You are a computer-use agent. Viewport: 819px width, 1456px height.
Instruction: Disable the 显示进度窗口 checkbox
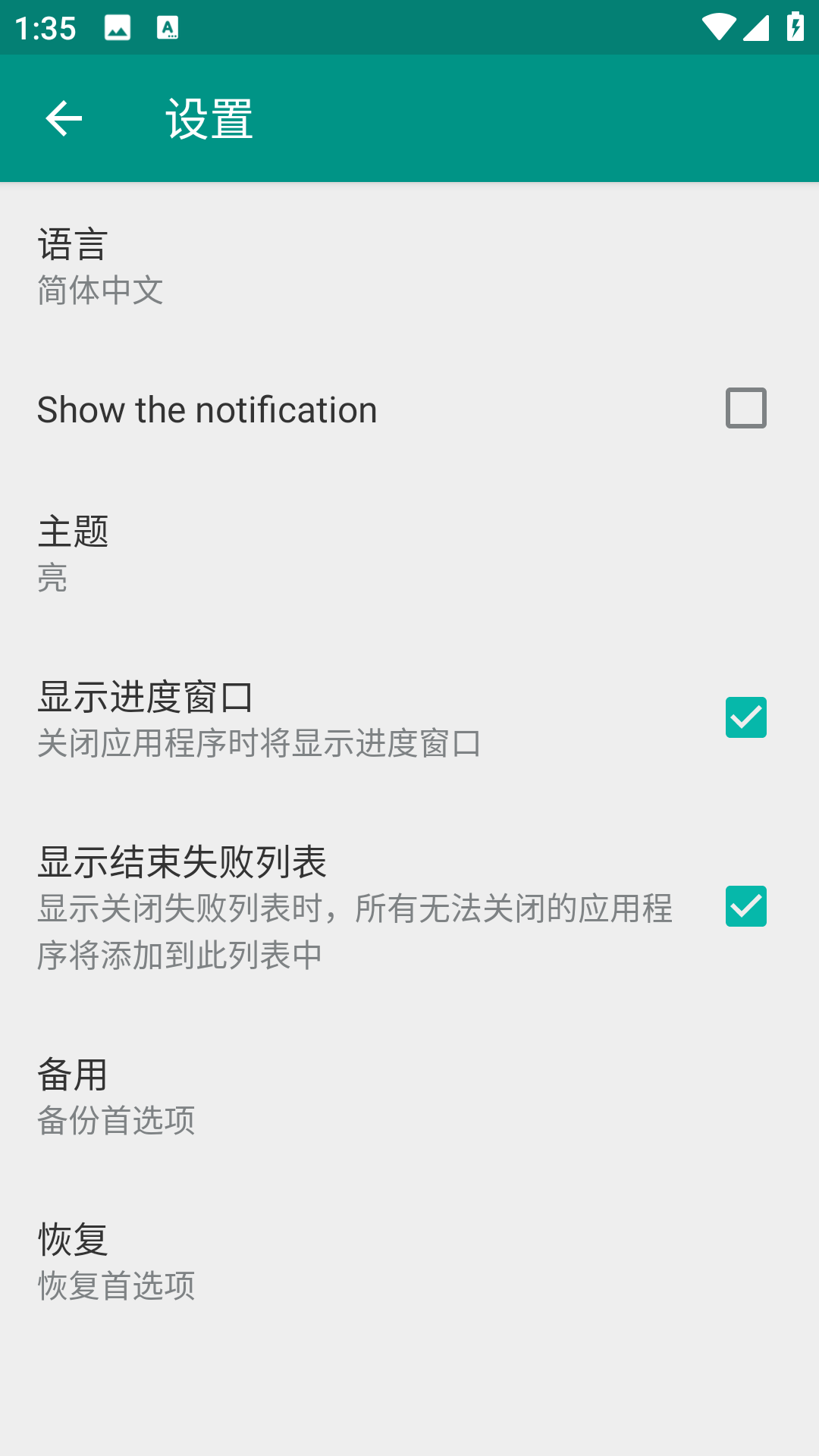coord(745,717)
